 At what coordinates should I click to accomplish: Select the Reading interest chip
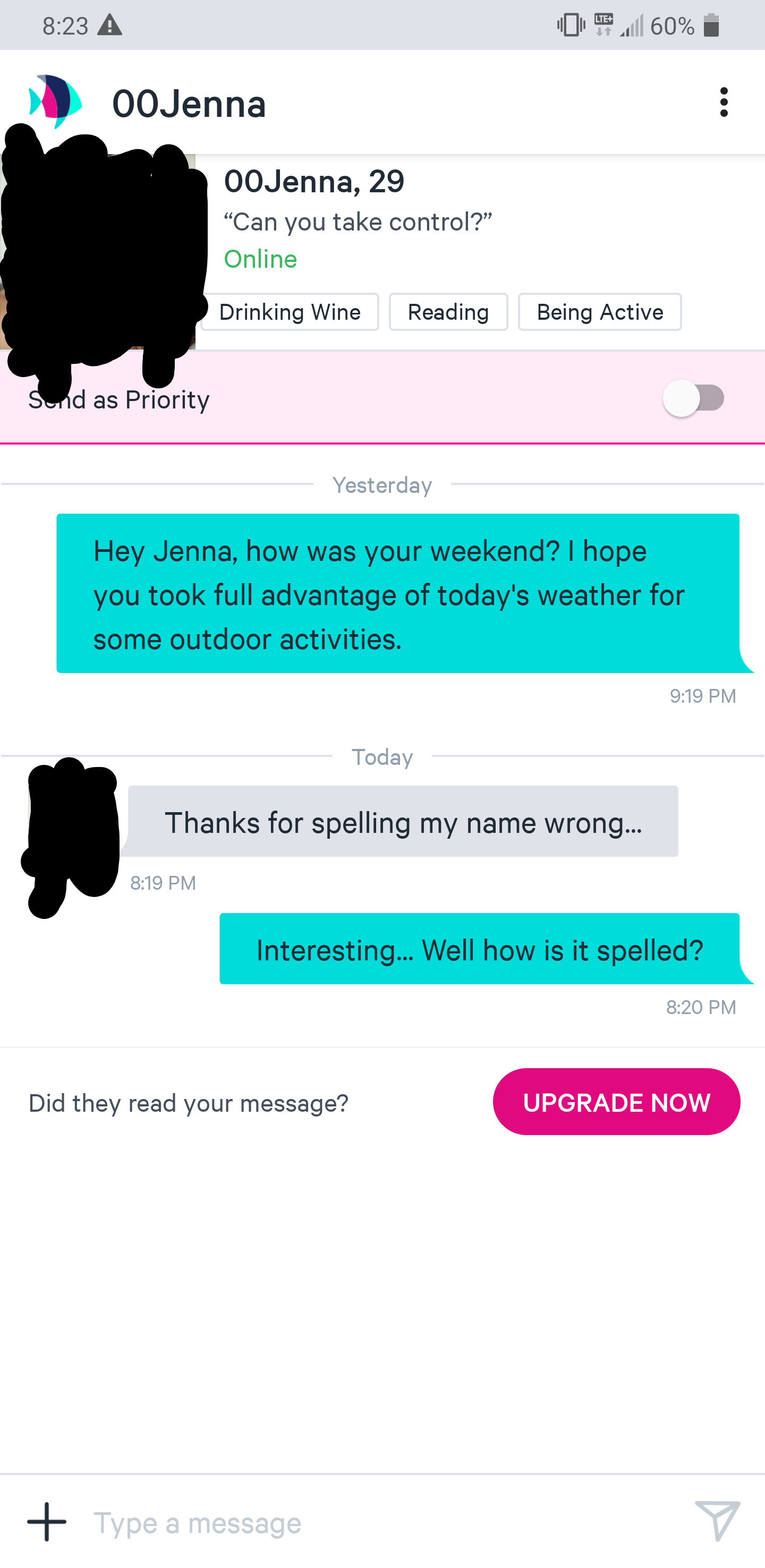pos(448,312)
